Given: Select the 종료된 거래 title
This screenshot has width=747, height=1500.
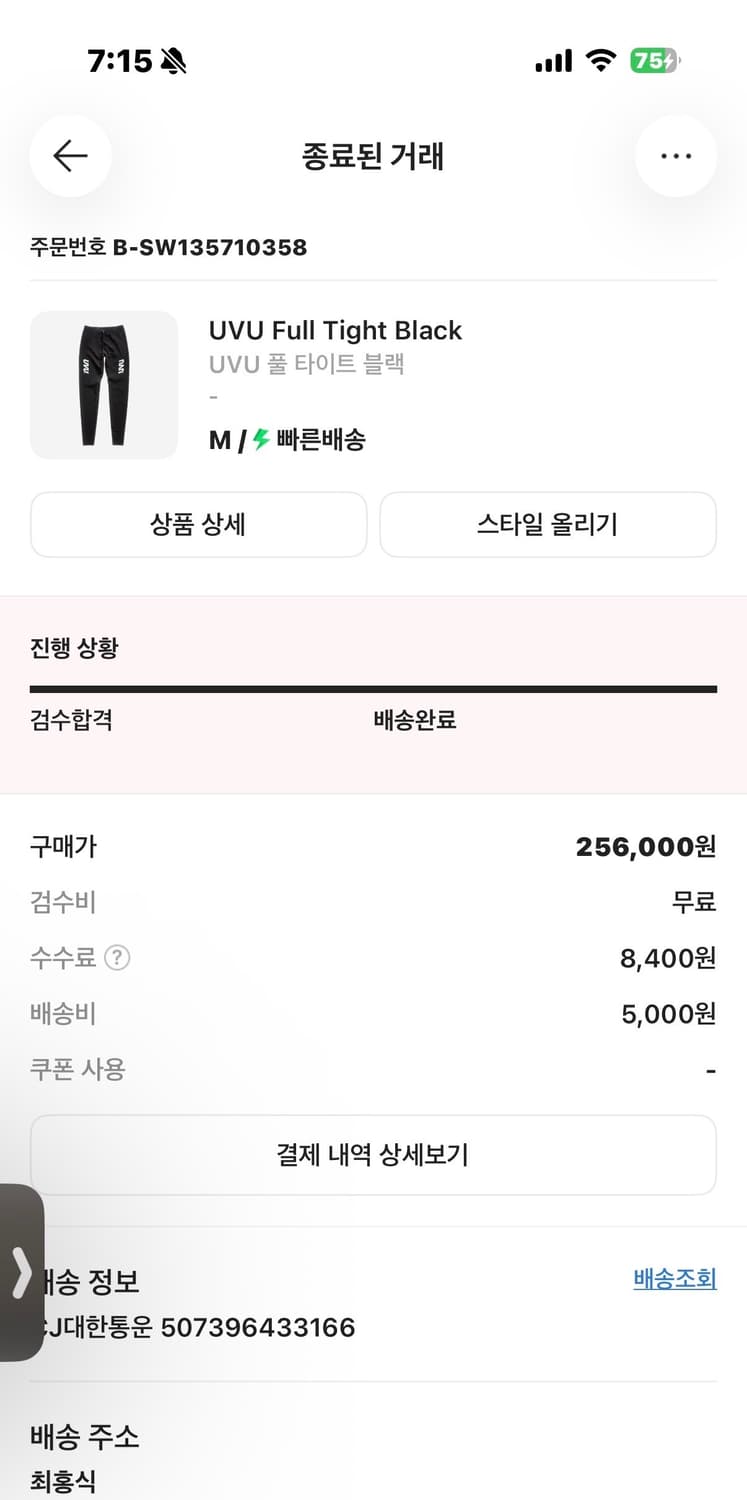Looking at the screenshot, I should 373,156.
